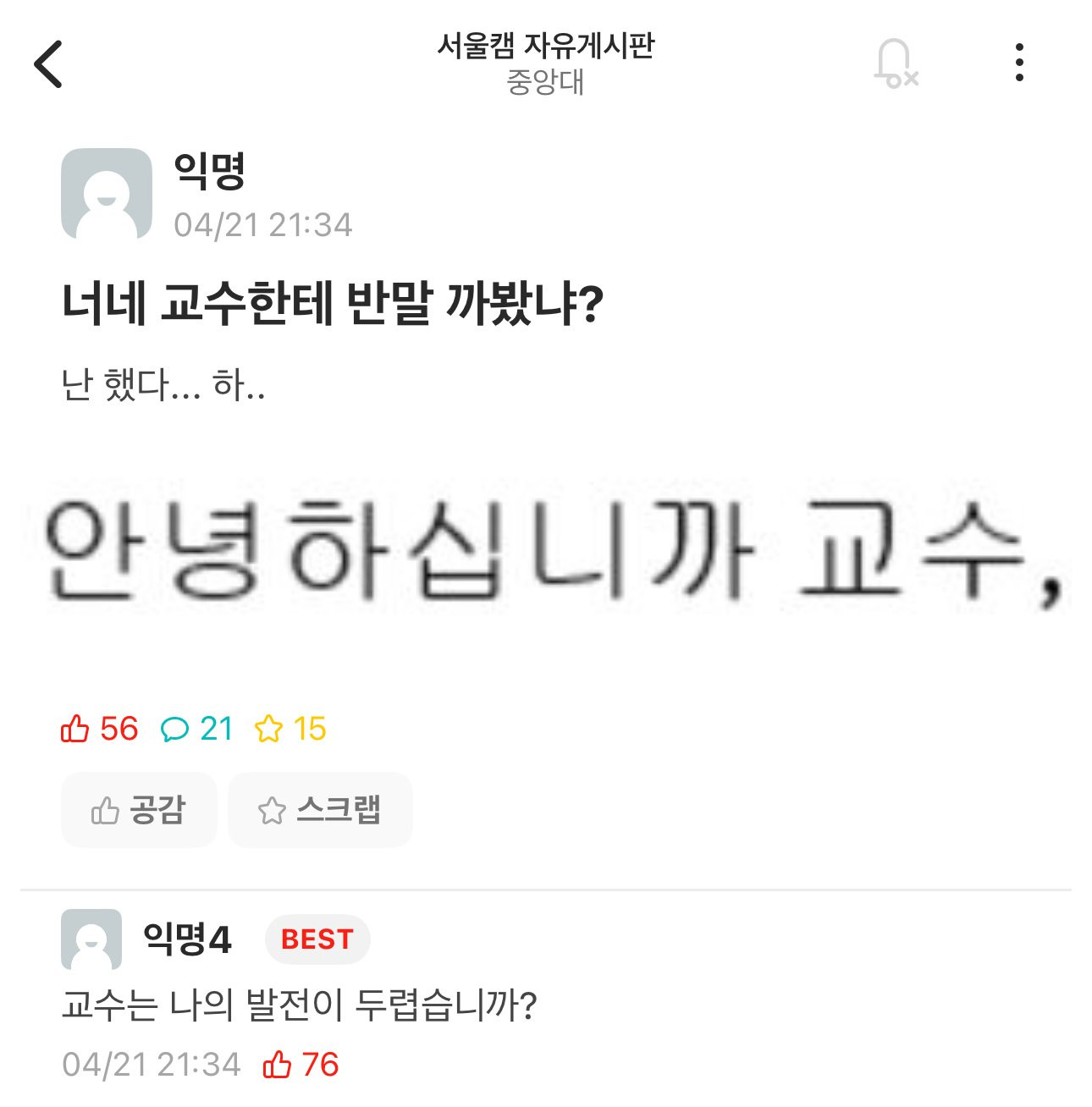Toggle post notifications with the bell icon
Screen dimensions: 1092x1107
pos(895,63)
